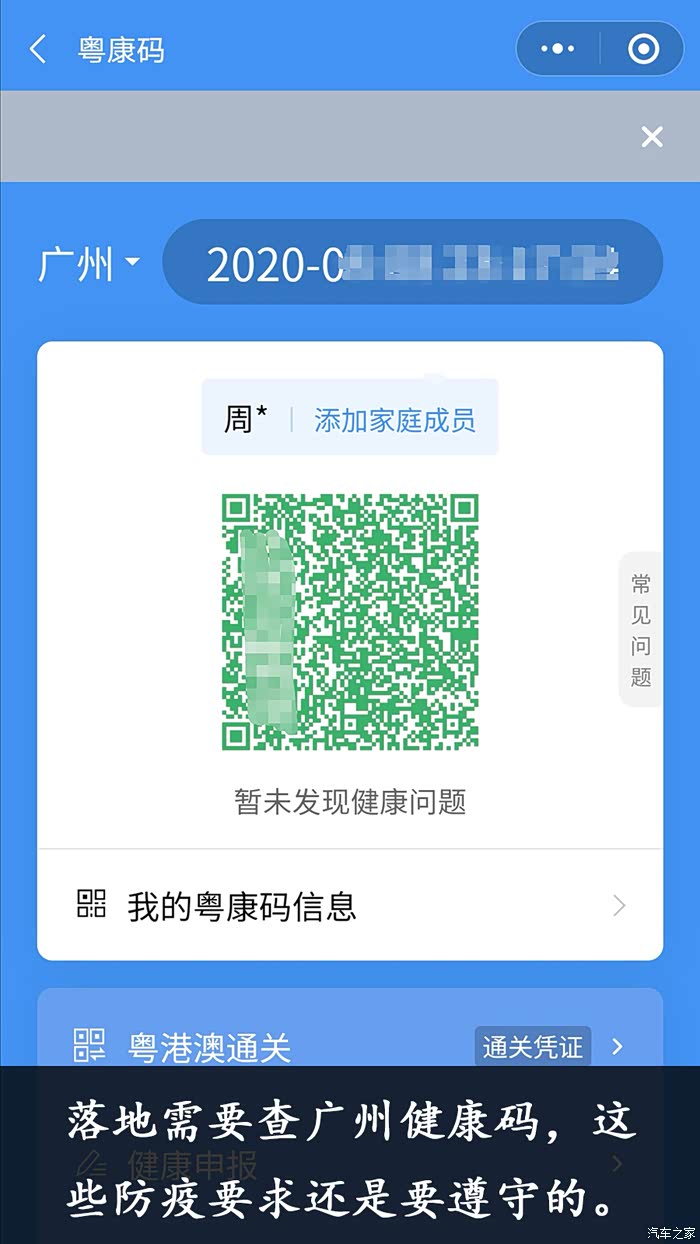The height and width of the screenshot is (1244, 700).
Task: Open the 常见问题 side tab
Action: click(x=640, y=630)
